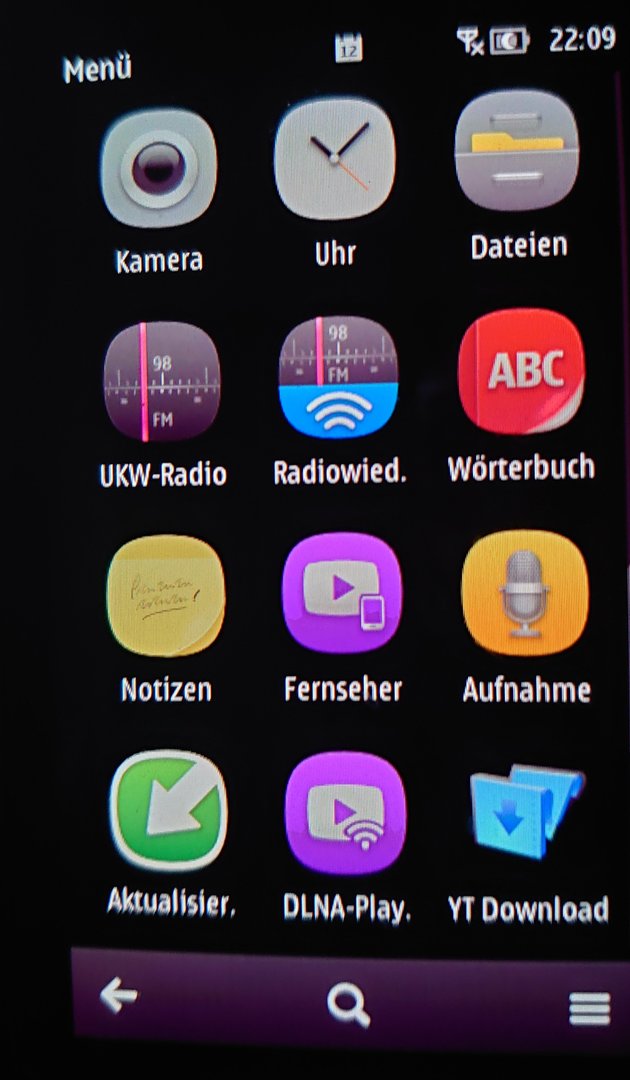630x1080 pixels.
Task: Open the Aufnahme voice recorder
Action: (x=525, y=593)
